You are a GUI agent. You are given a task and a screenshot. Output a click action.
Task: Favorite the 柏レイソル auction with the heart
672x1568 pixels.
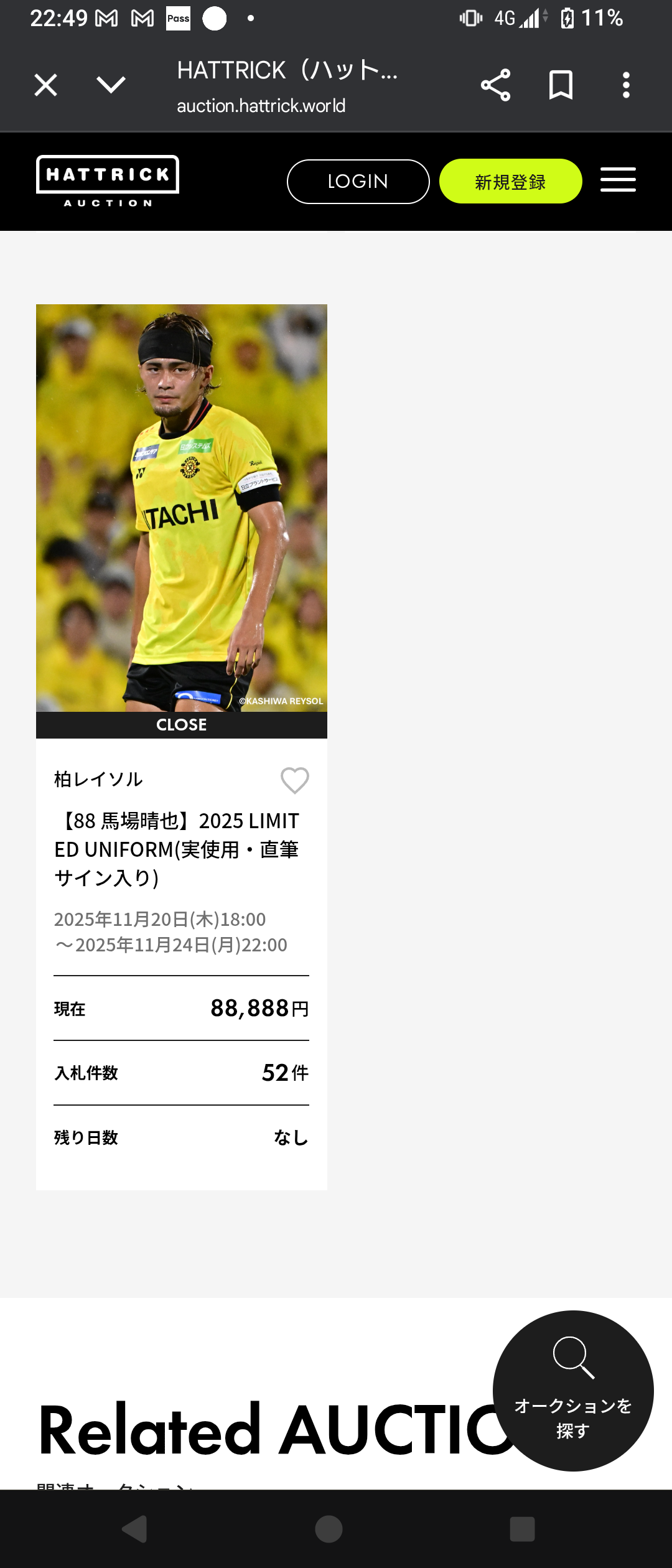(294, 780)
